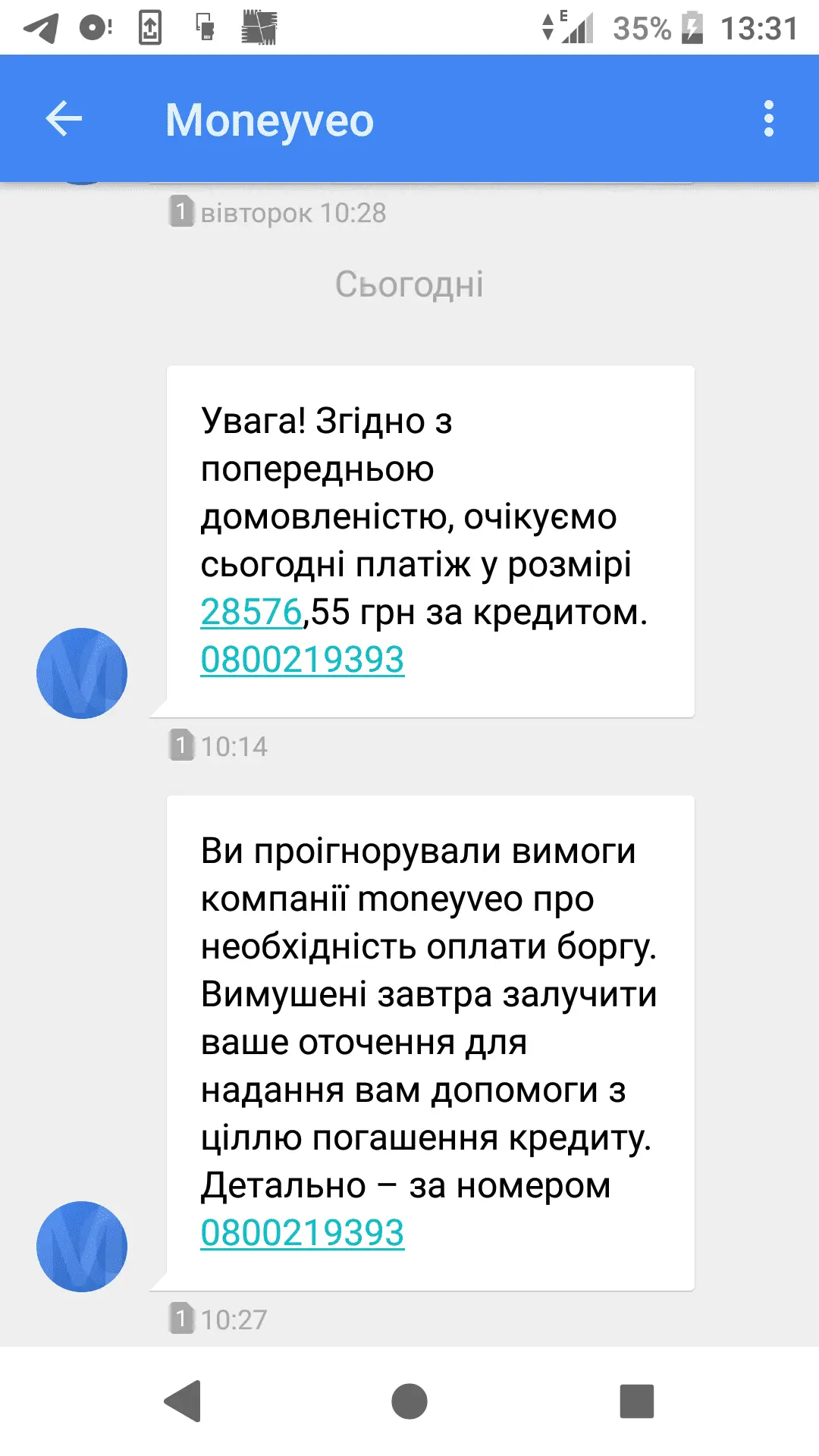This screenshot has width=819, height=1456.
Task: Open Moneyveo avatar beside the 10:14 message
Action: pyautogui.click(x=82, y=673)
